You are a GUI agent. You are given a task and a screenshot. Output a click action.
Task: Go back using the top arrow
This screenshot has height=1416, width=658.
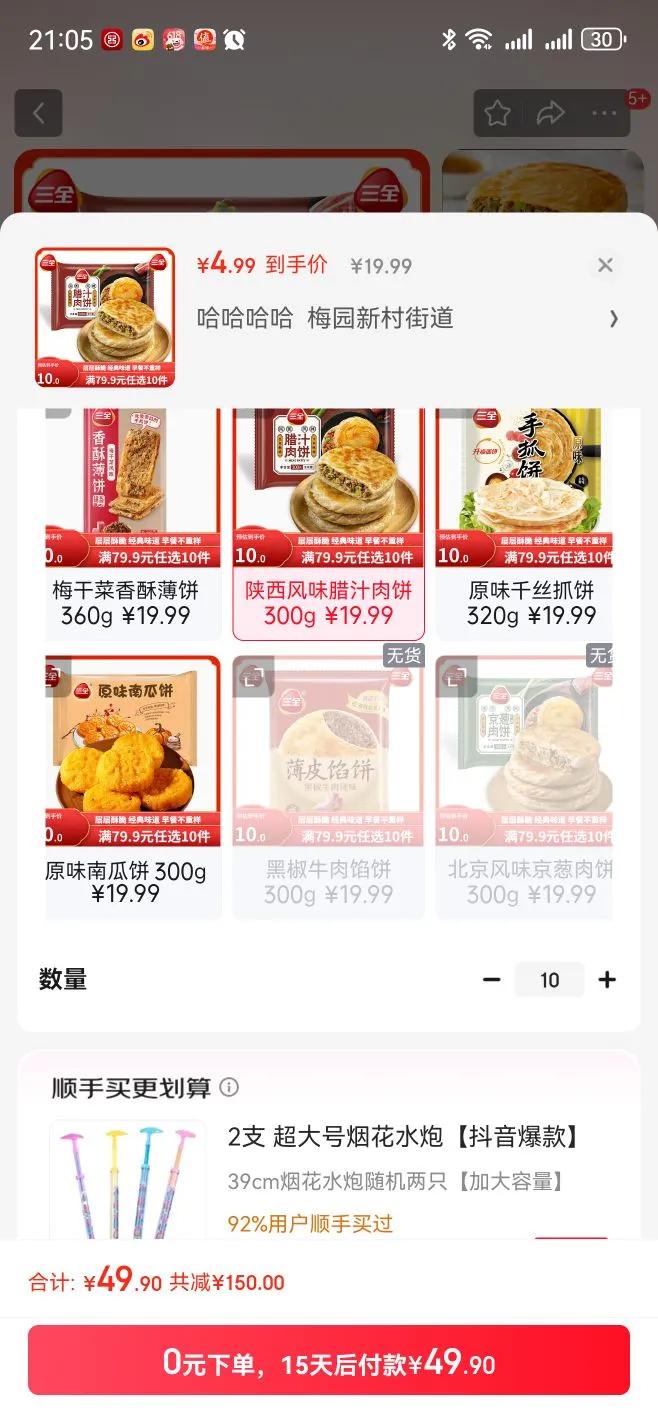click(39, 114)
